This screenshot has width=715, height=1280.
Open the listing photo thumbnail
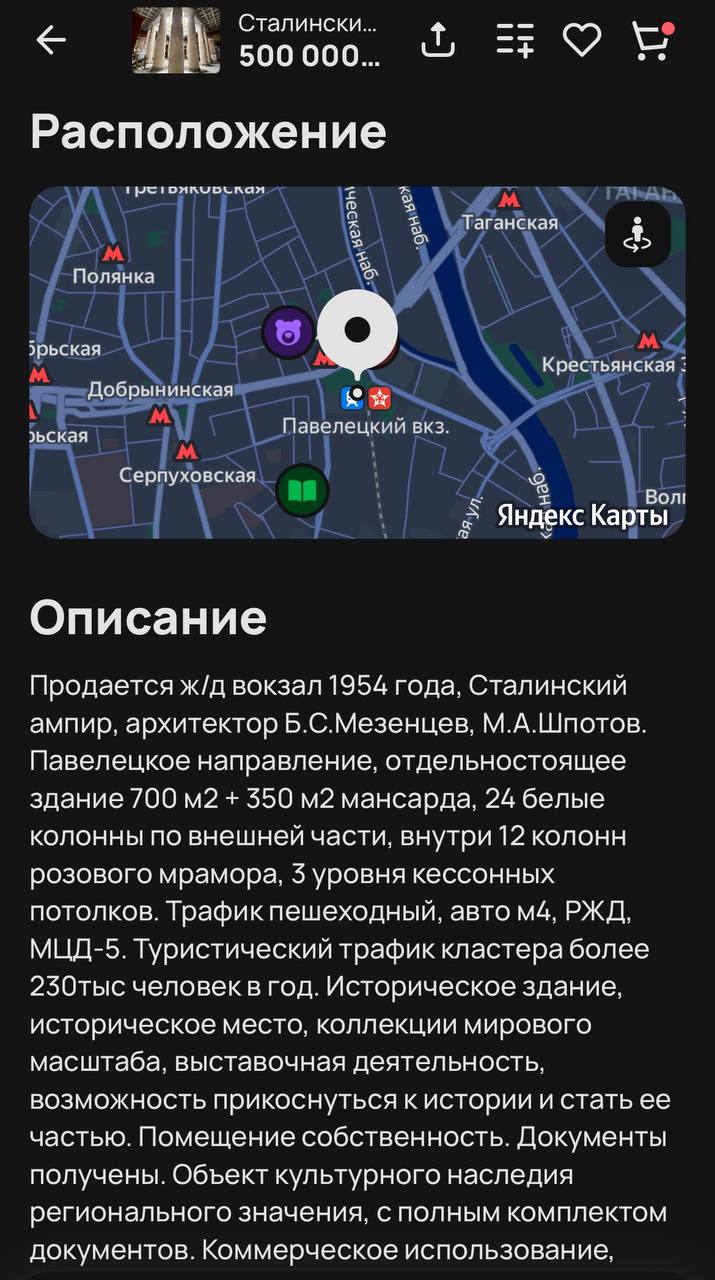click(x=176, y=40)
